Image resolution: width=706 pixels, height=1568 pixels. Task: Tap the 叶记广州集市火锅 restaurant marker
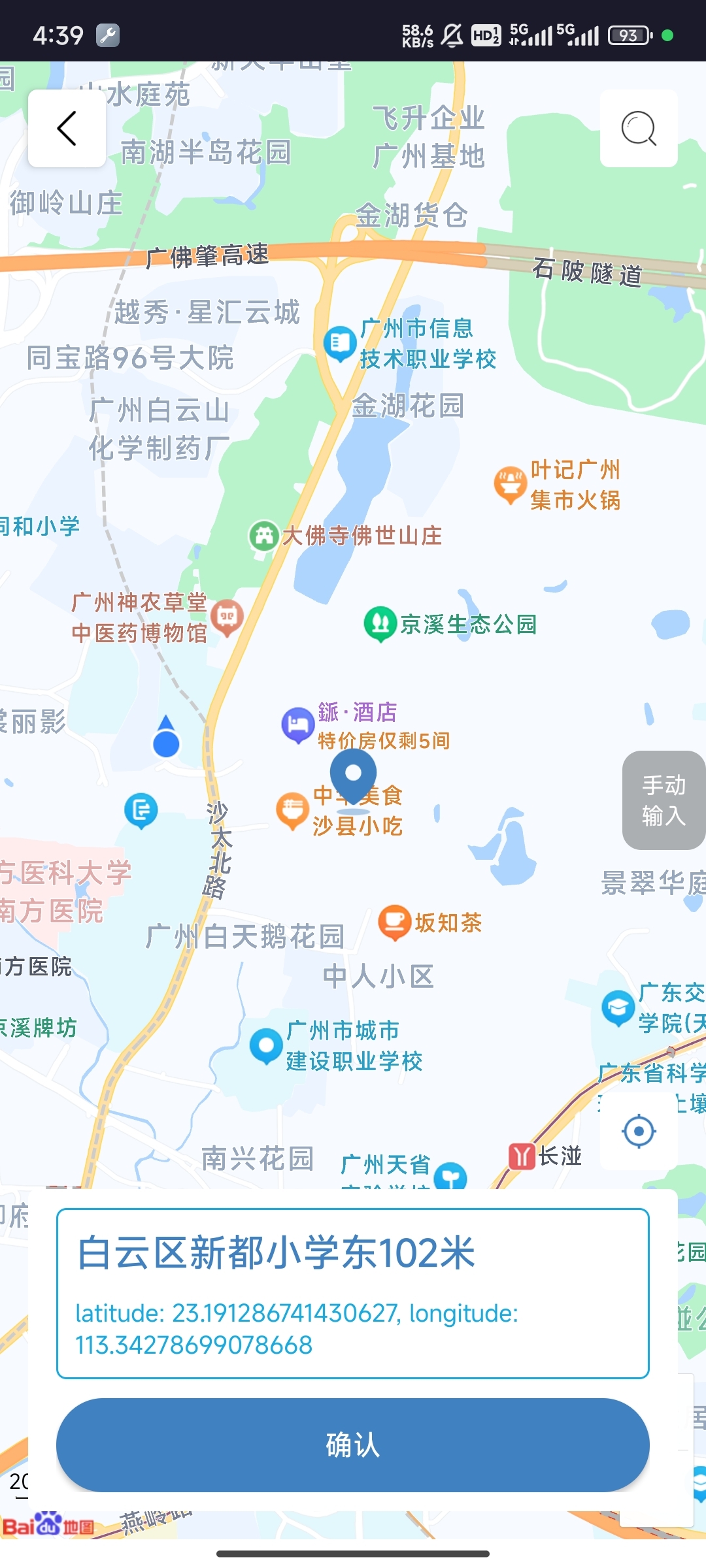pos(510,484)
